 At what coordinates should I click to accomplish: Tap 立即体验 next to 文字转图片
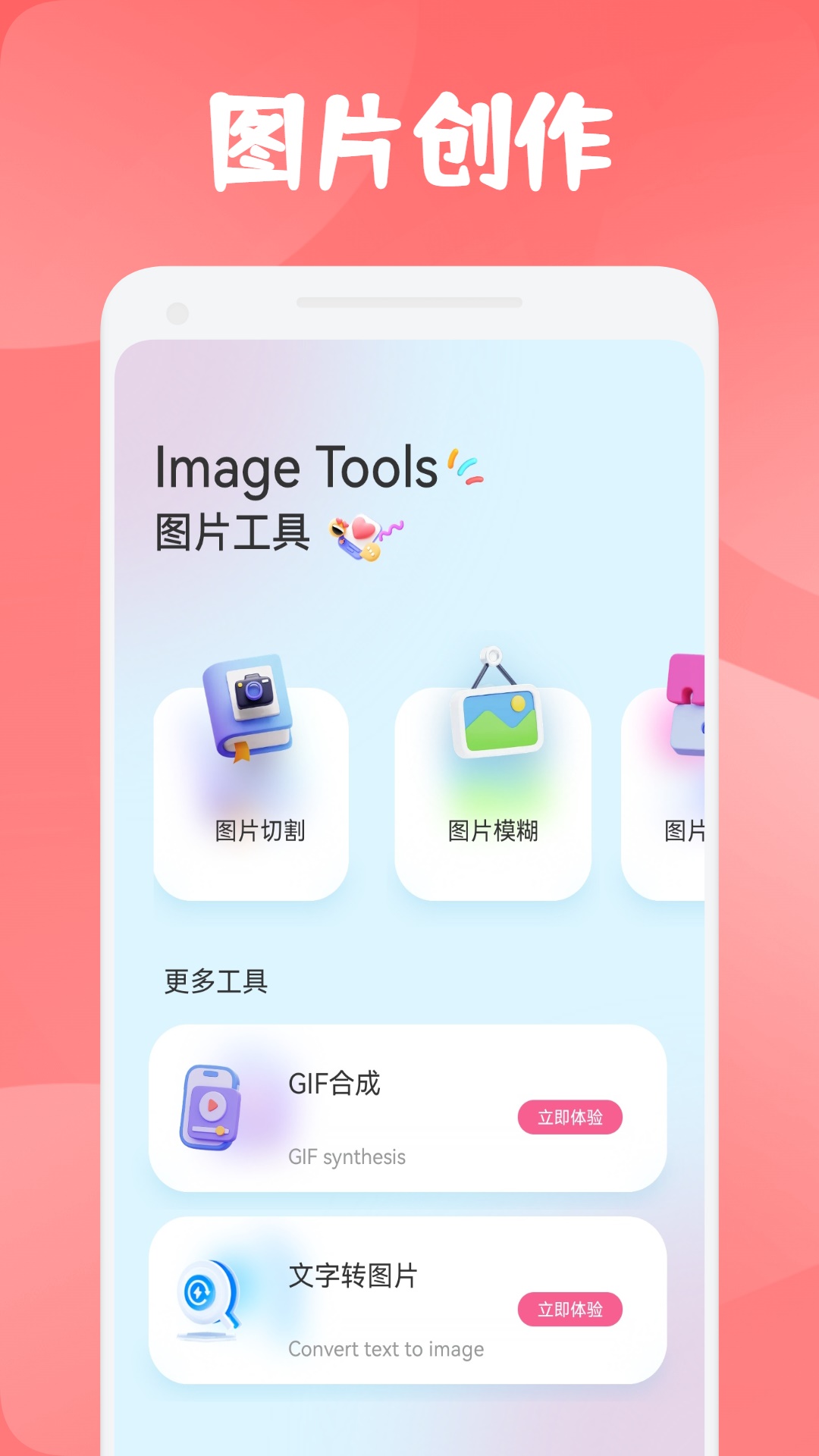[x=570, y=1310]
